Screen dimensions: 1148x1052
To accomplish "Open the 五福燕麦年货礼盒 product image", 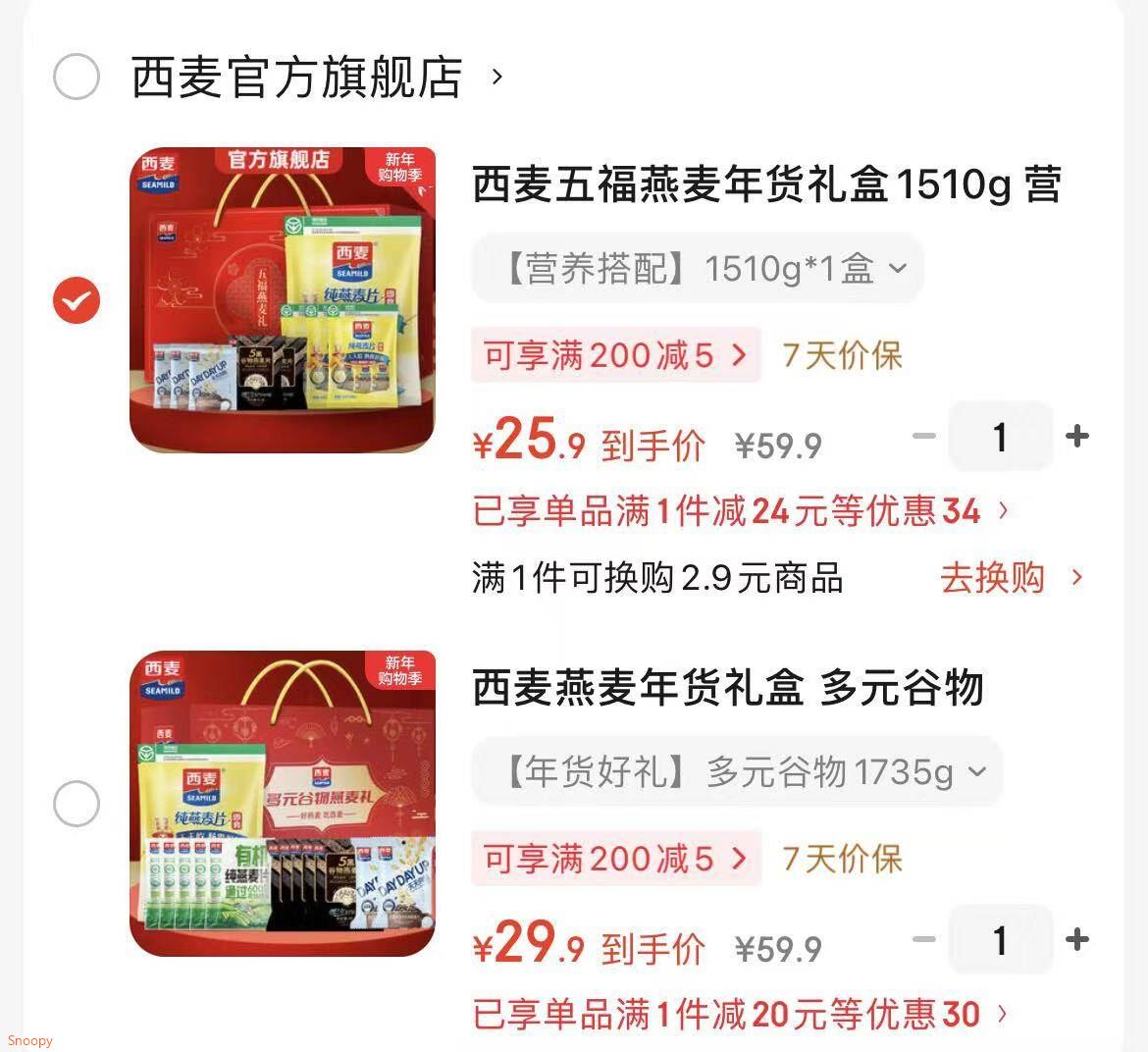I will 283,300.
